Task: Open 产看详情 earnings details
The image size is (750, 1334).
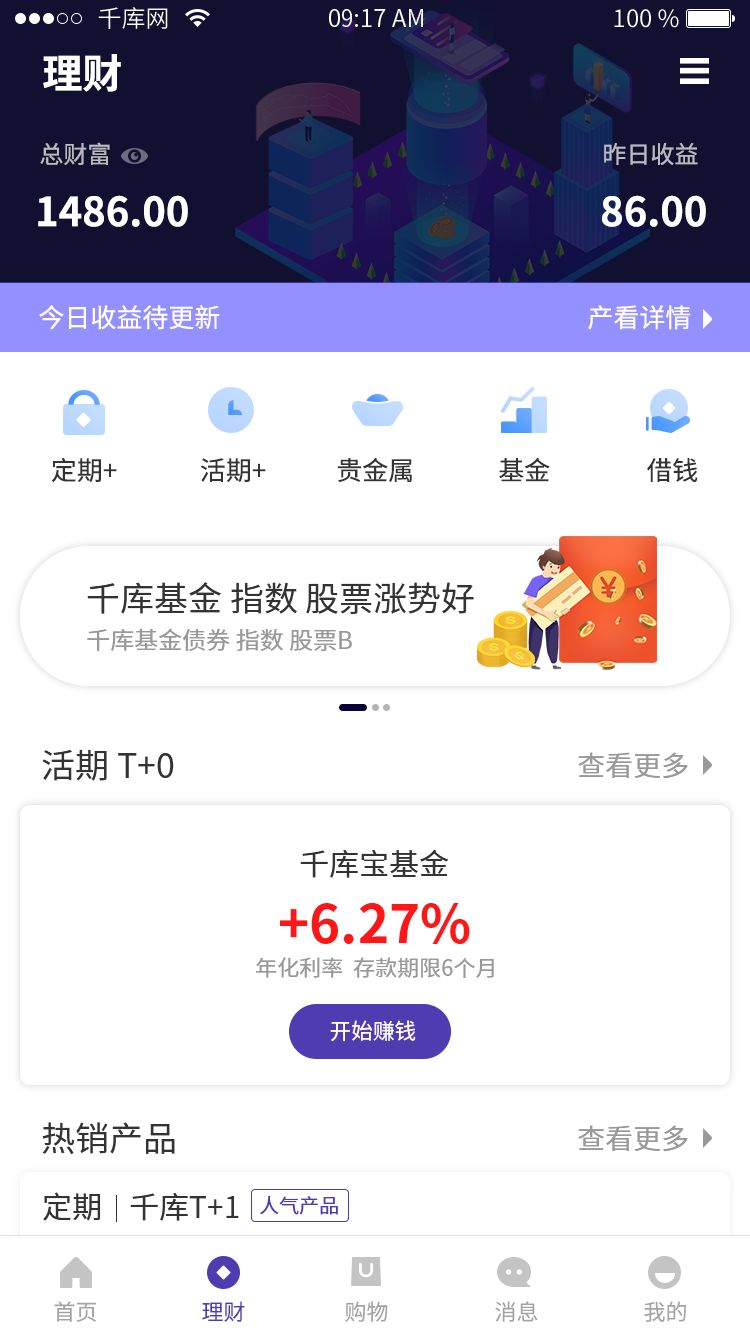Action: click(650, 318)
